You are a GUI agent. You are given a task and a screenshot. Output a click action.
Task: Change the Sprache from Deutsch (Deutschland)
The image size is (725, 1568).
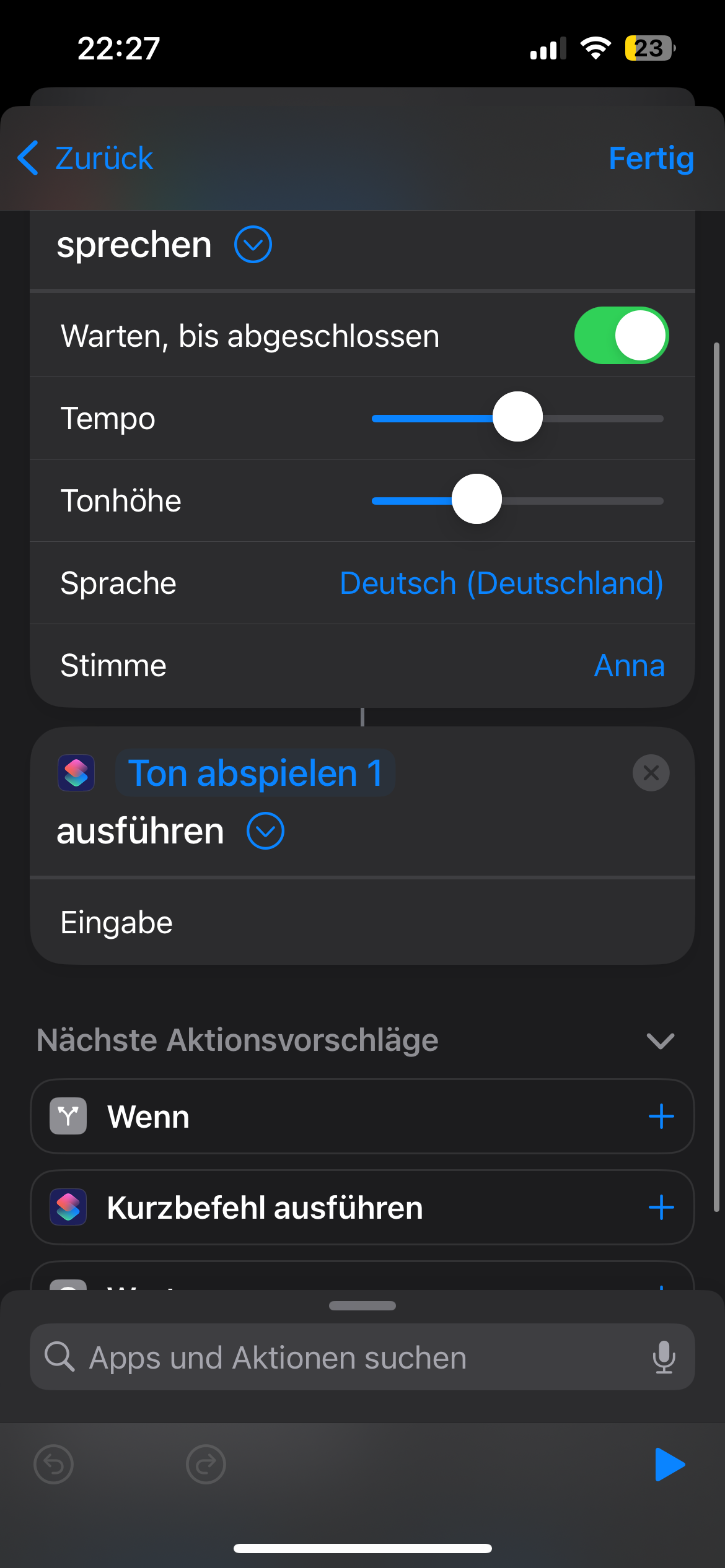coord(501,583)
